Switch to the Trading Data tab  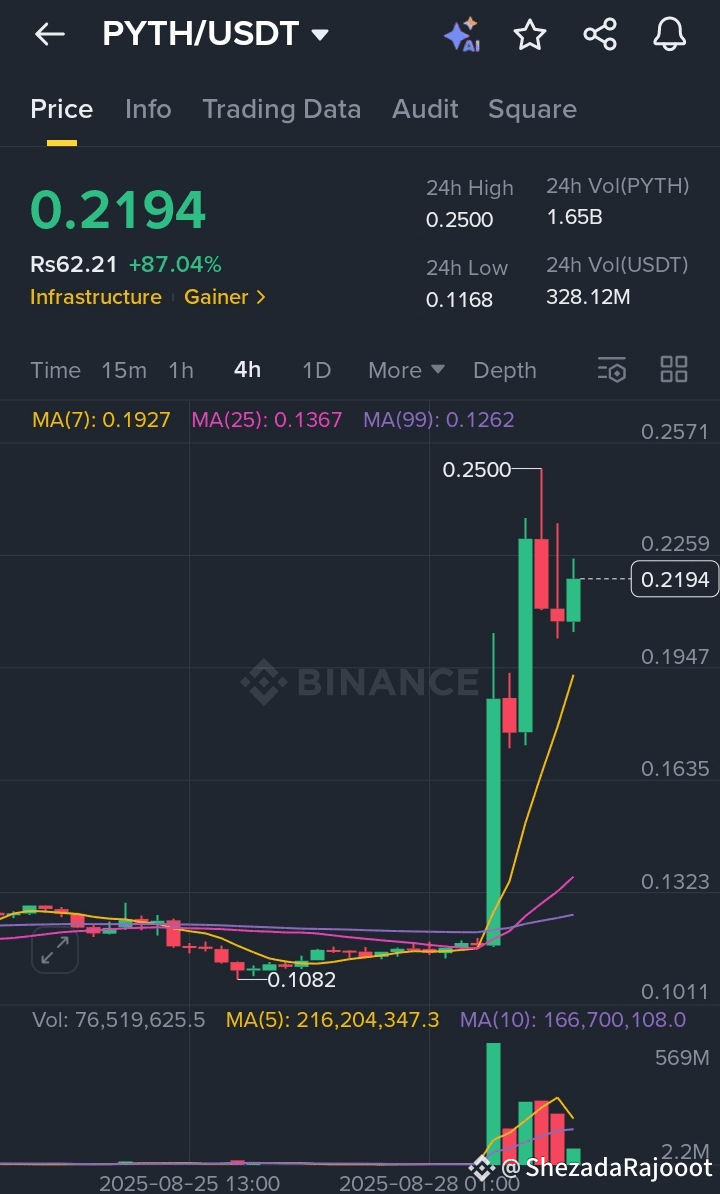[281, 110]
